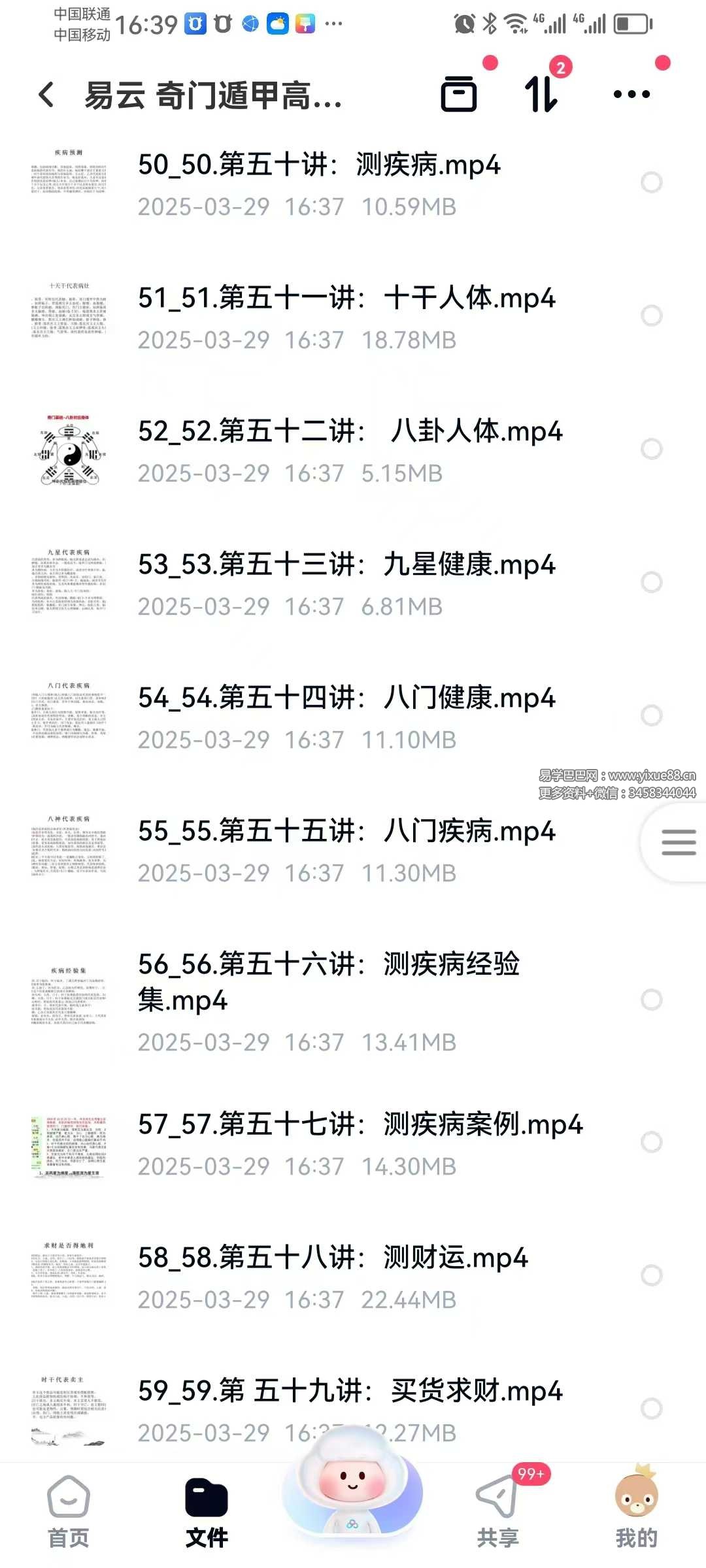The height and width of the screenshot is (1568, 706).
Task: Play file 51 第五十一讲 十干人体
Action: (x=346, y=299)
